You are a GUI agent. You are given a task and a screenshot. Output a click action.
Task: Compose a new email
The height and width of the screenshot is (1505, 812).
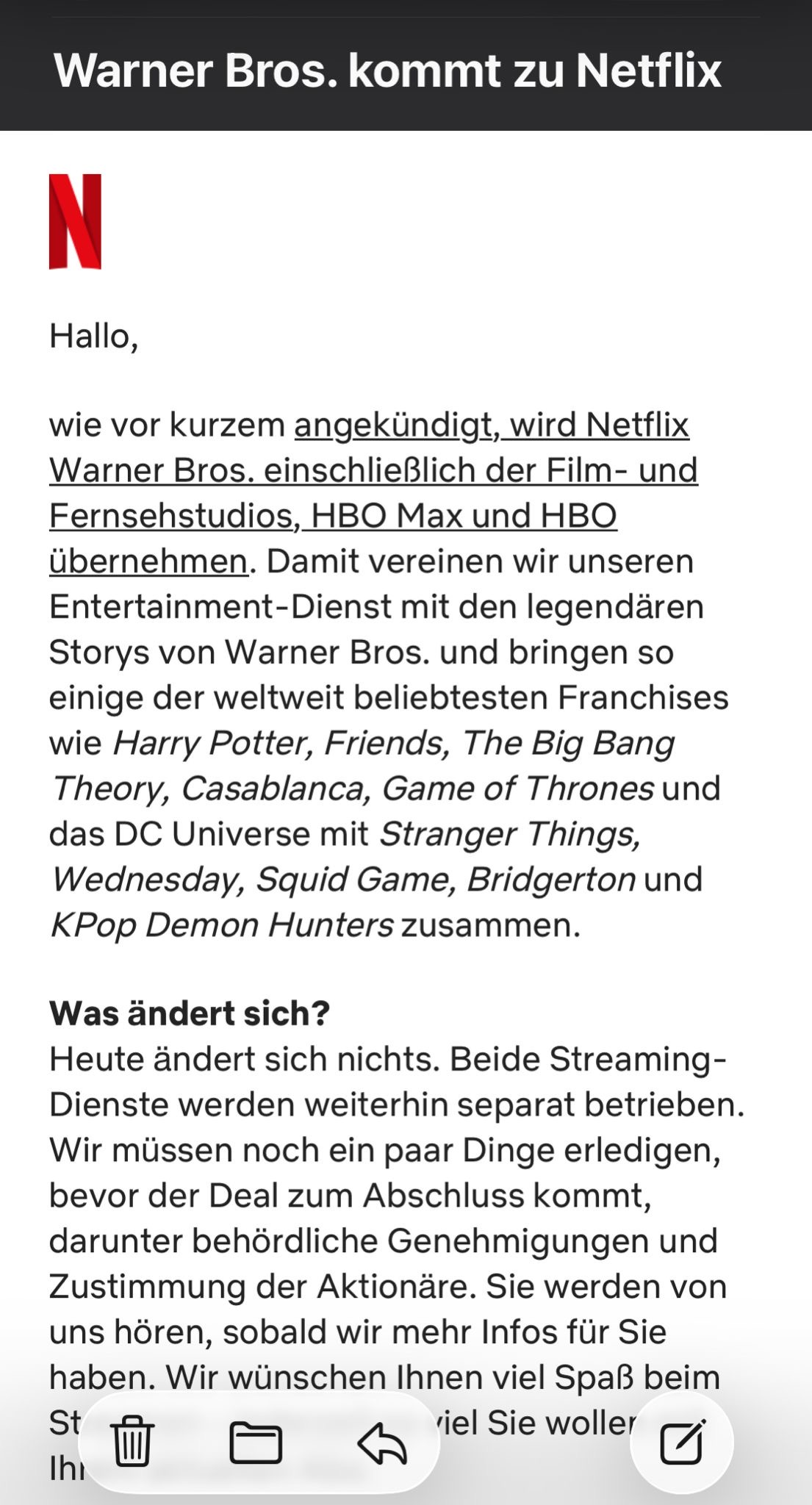[x=683, y=1443]
